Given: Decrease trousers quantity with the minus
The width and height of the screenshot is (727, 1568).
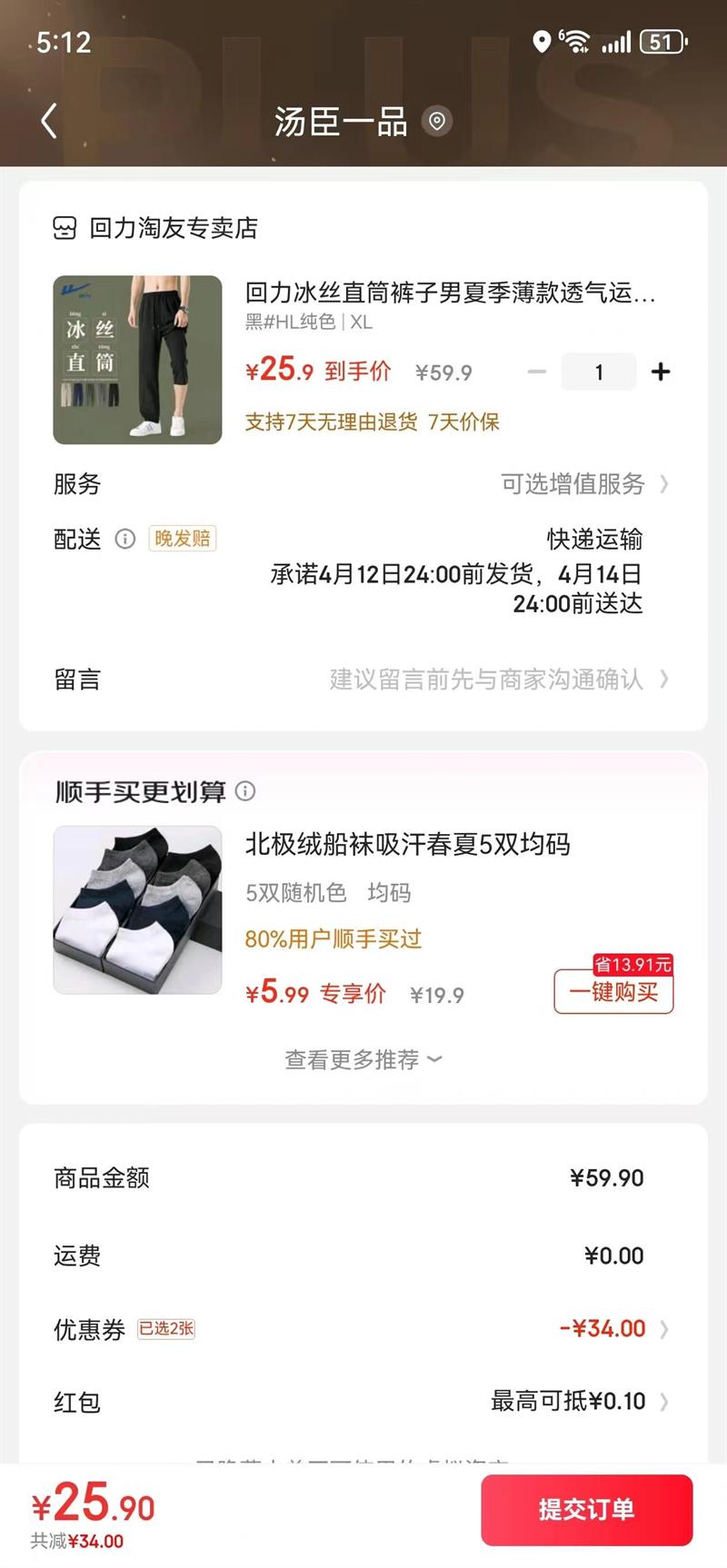Looking at the screenshot, I should [x=537, y=372].
